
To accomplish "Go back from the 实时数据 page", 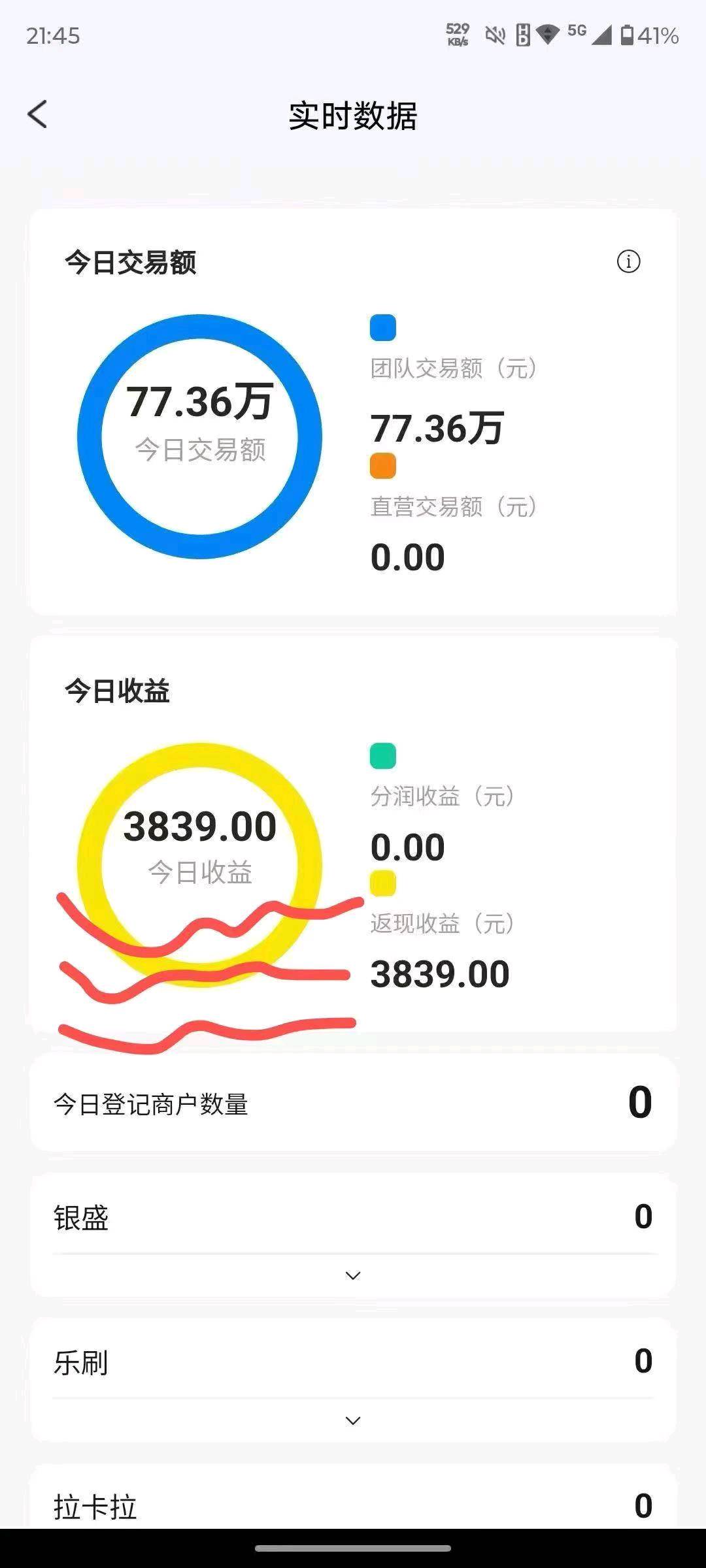I will click(37, 114).
